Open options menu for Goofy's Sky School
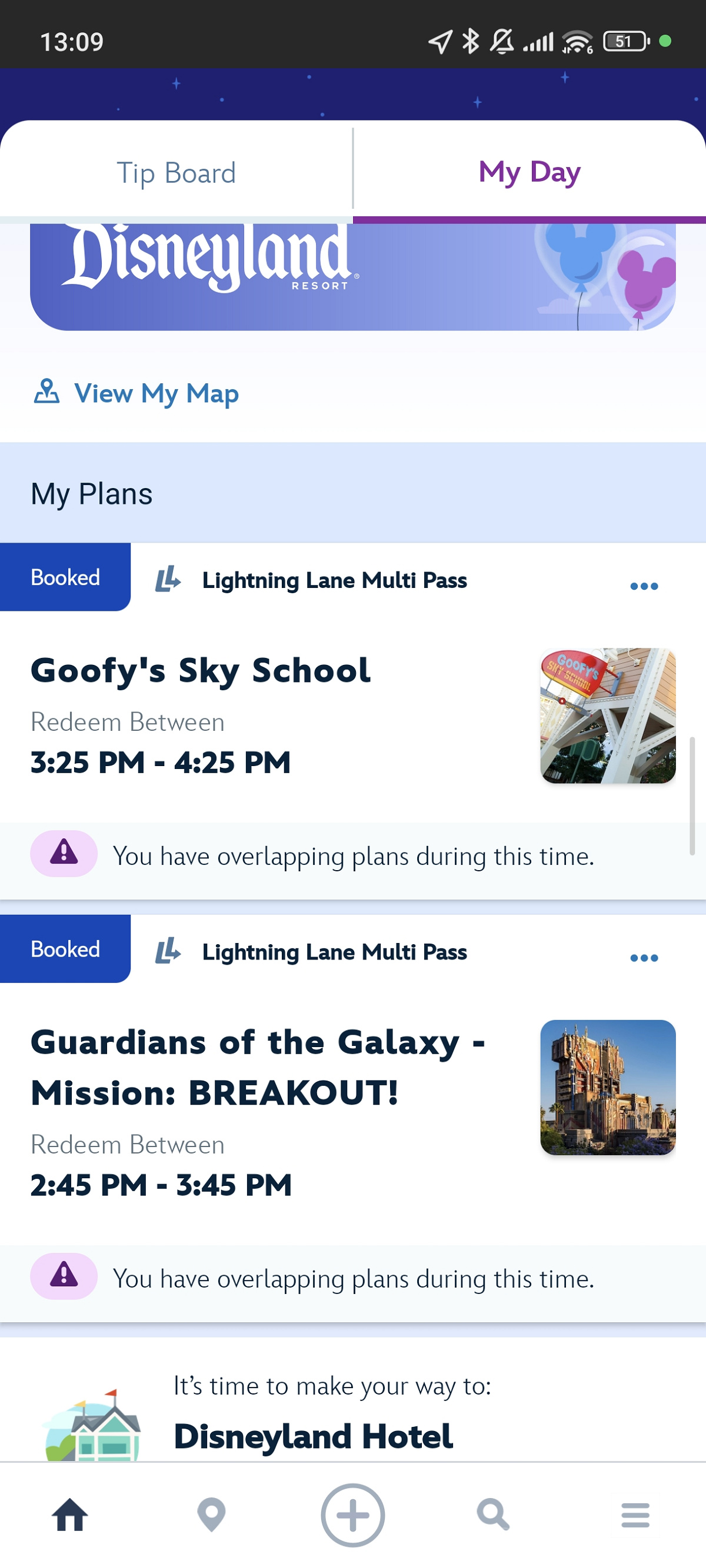The height and width of the screenshot is (1568, 706). coord(643,586)
